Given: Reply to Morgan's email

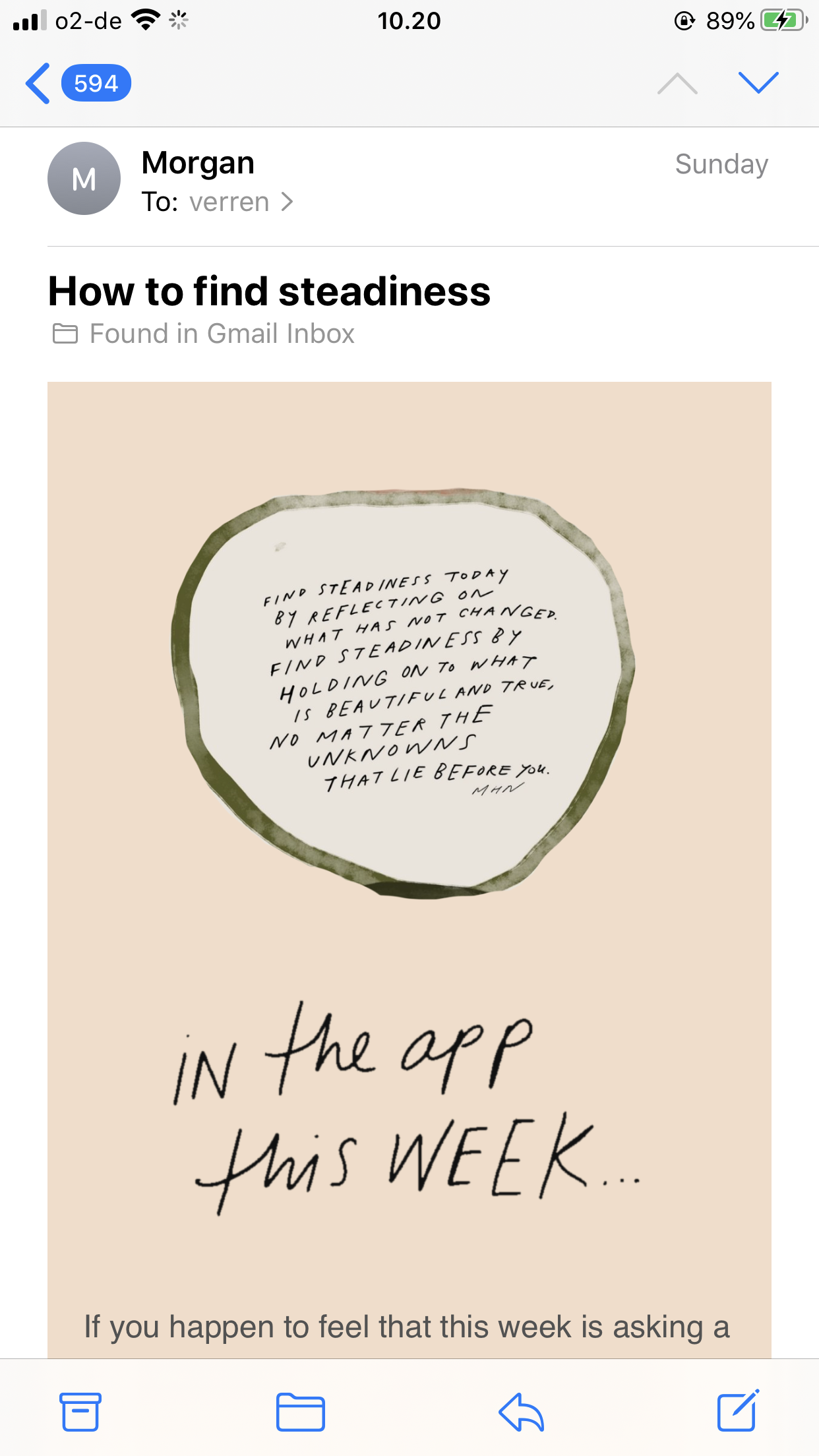Looking at the screenshot, I should click(521, 1412).
